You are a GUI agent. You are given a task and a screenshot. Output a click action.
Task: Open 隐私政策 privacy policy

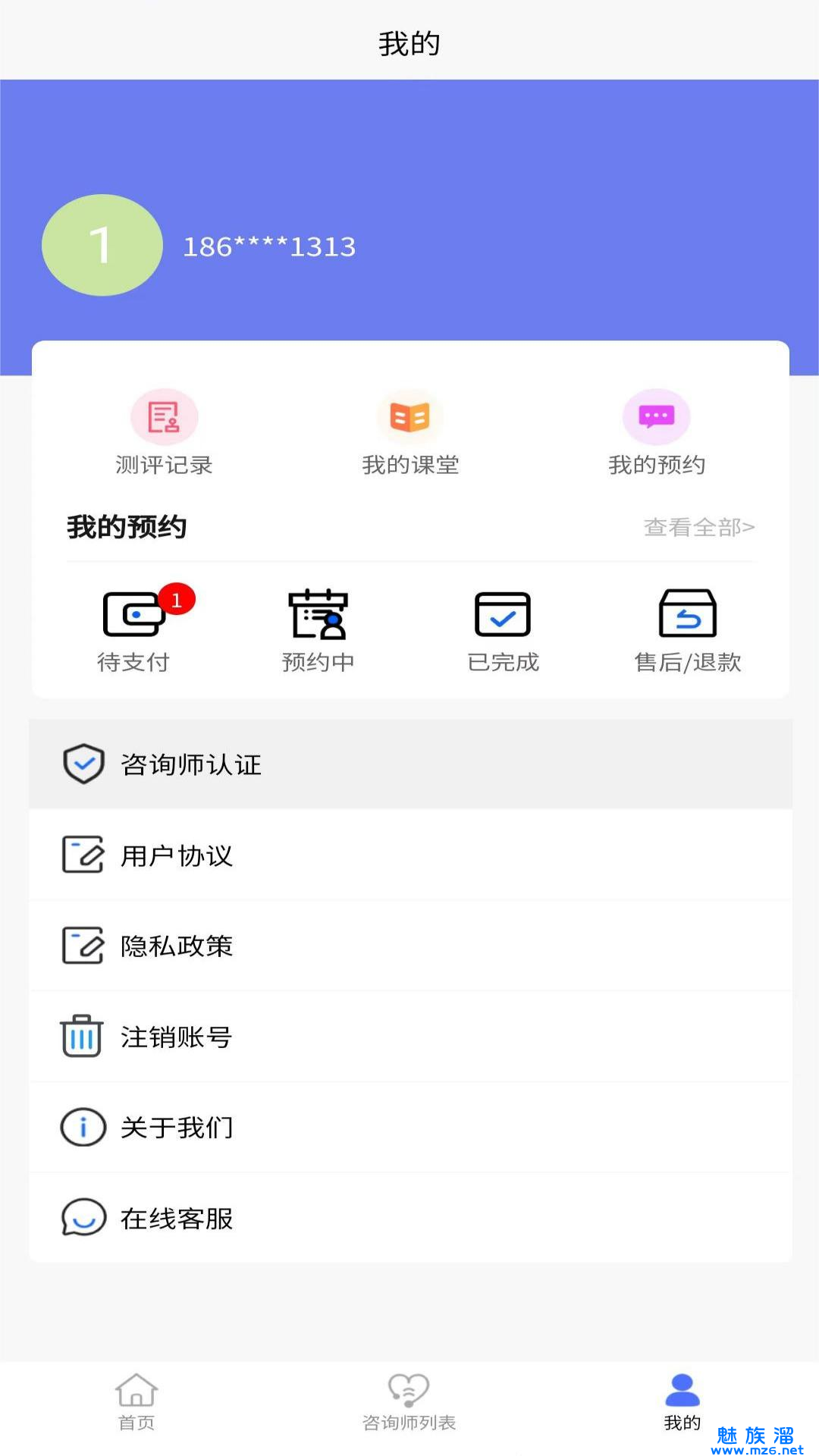pyautogui.click(x=410, y=946)
